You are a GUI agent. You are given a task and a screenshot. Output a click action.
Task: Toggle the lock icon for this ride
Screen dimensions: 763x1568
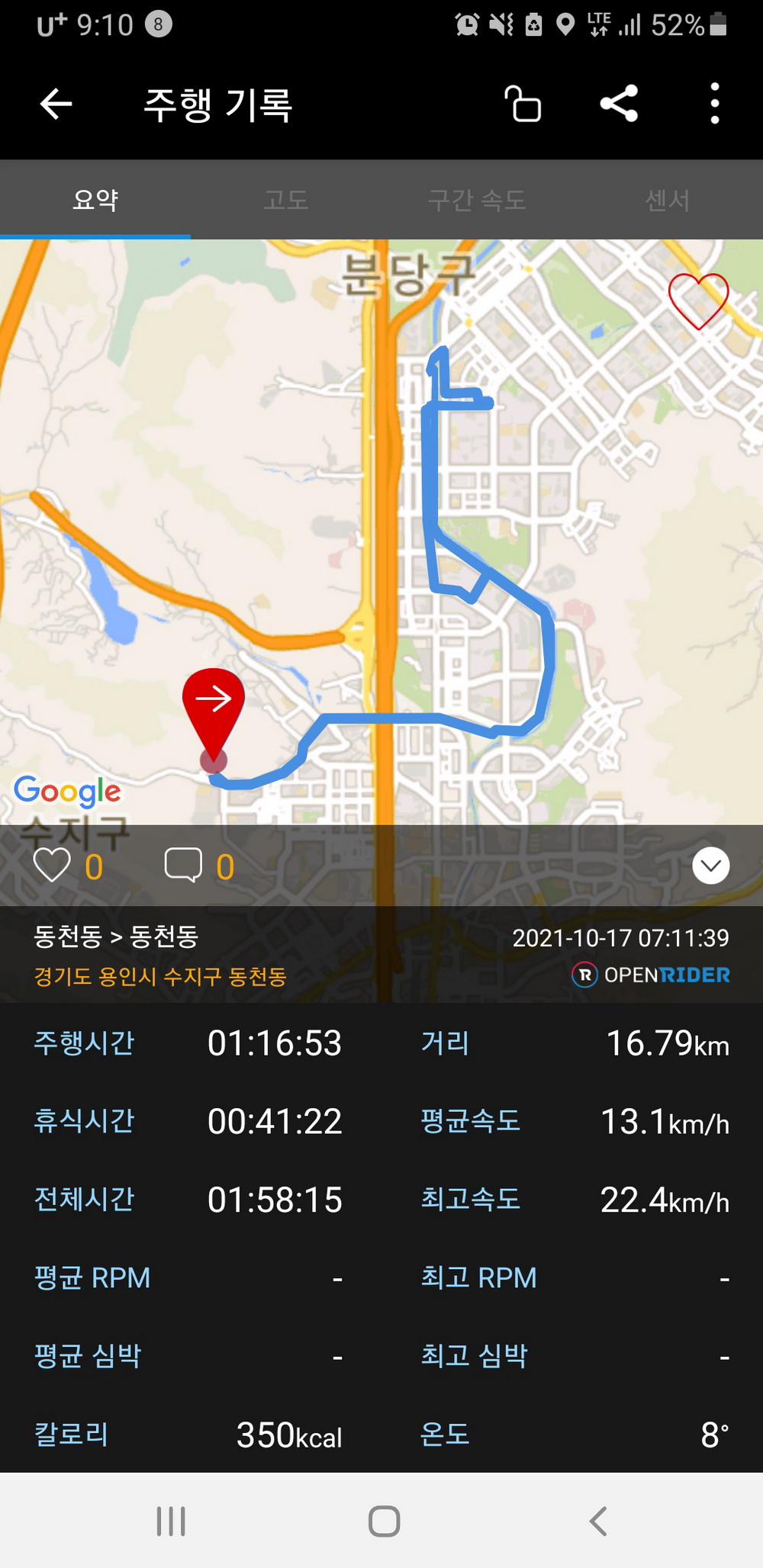[523, 104]
